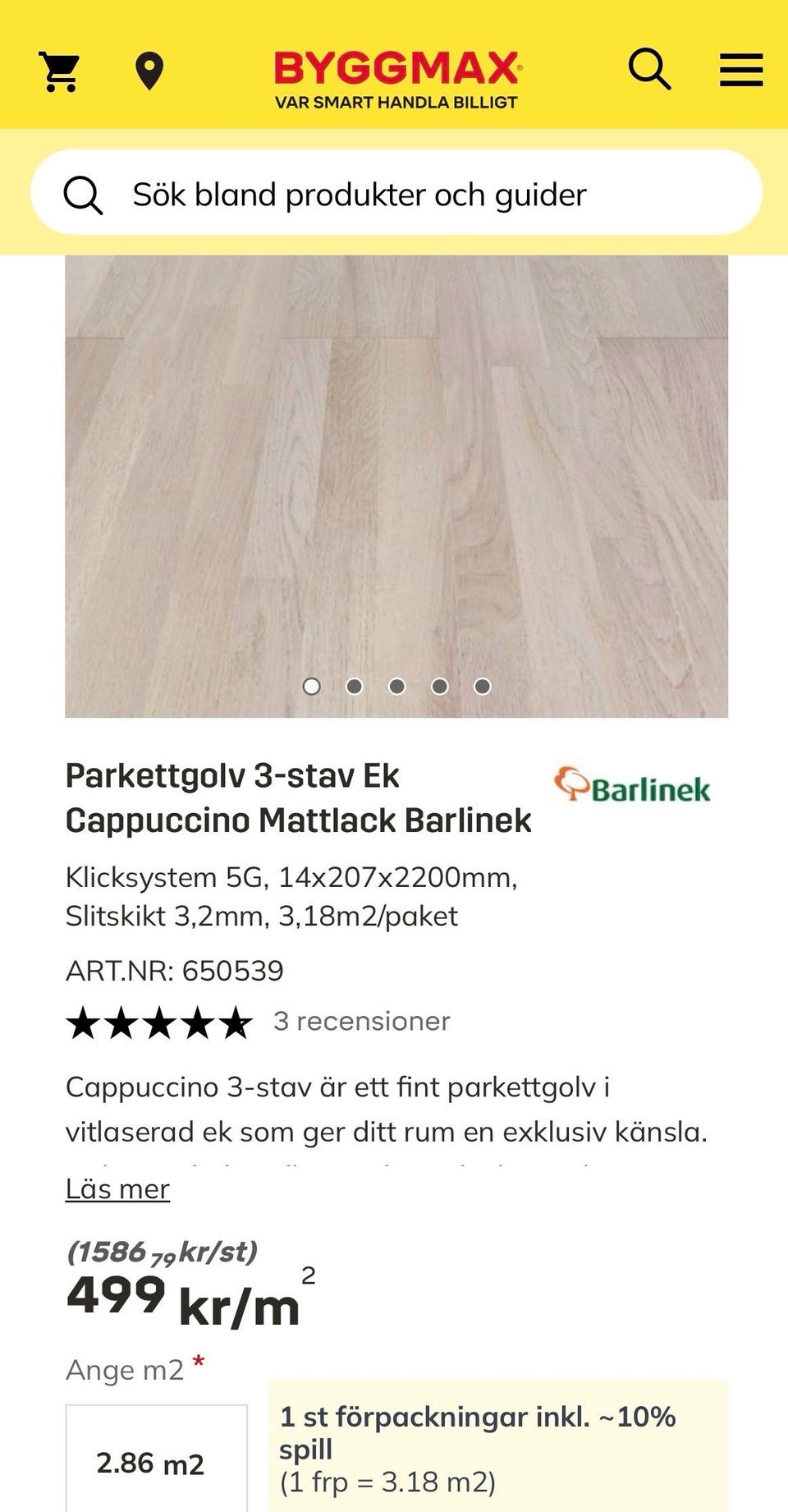Click the Barlinek brand logo
Screen dimensions: 788x1512
click(633, 788)
